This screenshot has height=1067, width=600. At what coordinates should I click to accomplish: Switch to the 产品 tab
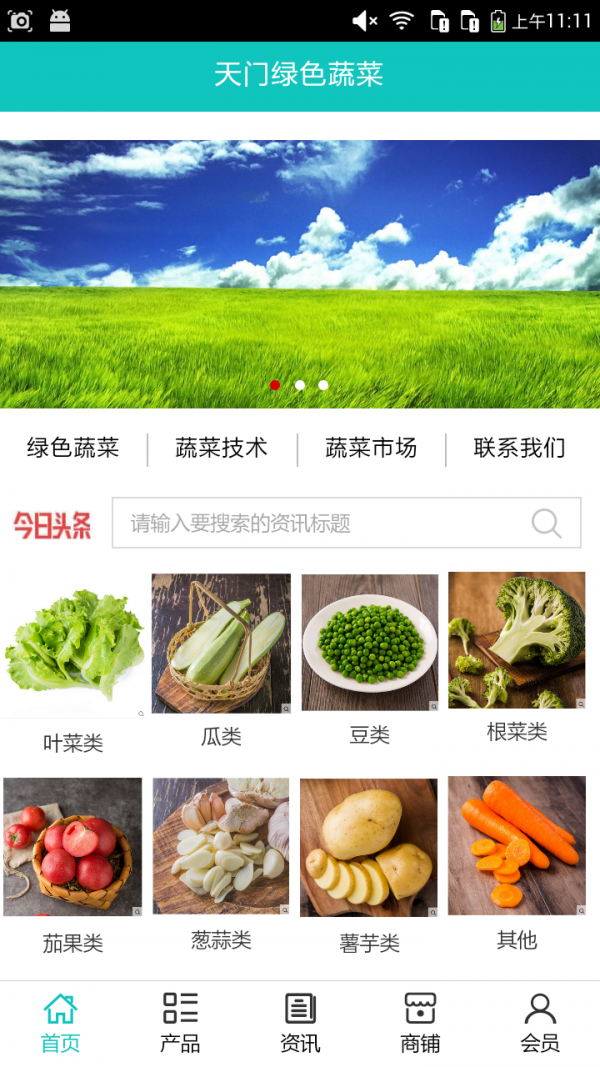pyautogui.click(x=180, y=1023)
